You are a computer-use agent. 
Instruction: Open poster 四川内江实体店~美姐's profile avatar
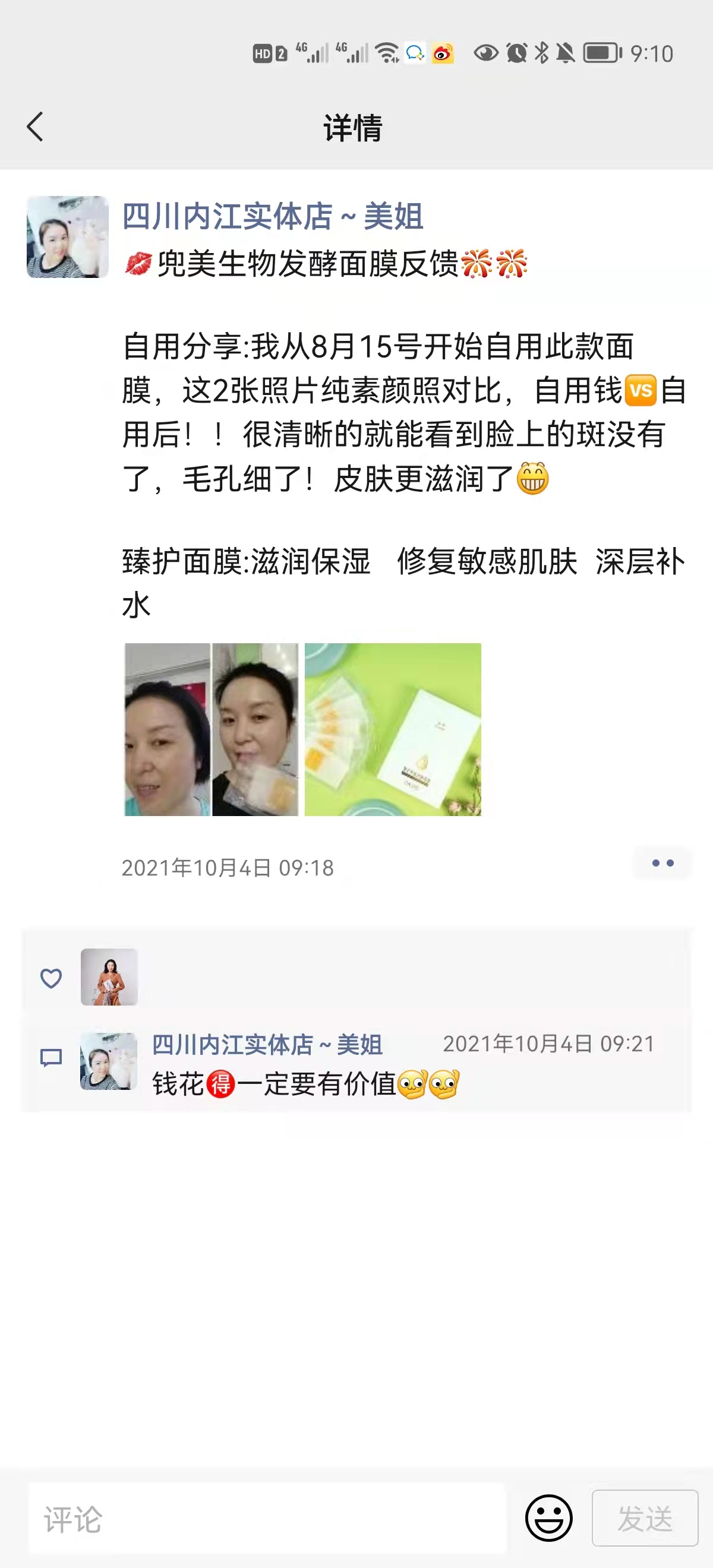point(68,237)
